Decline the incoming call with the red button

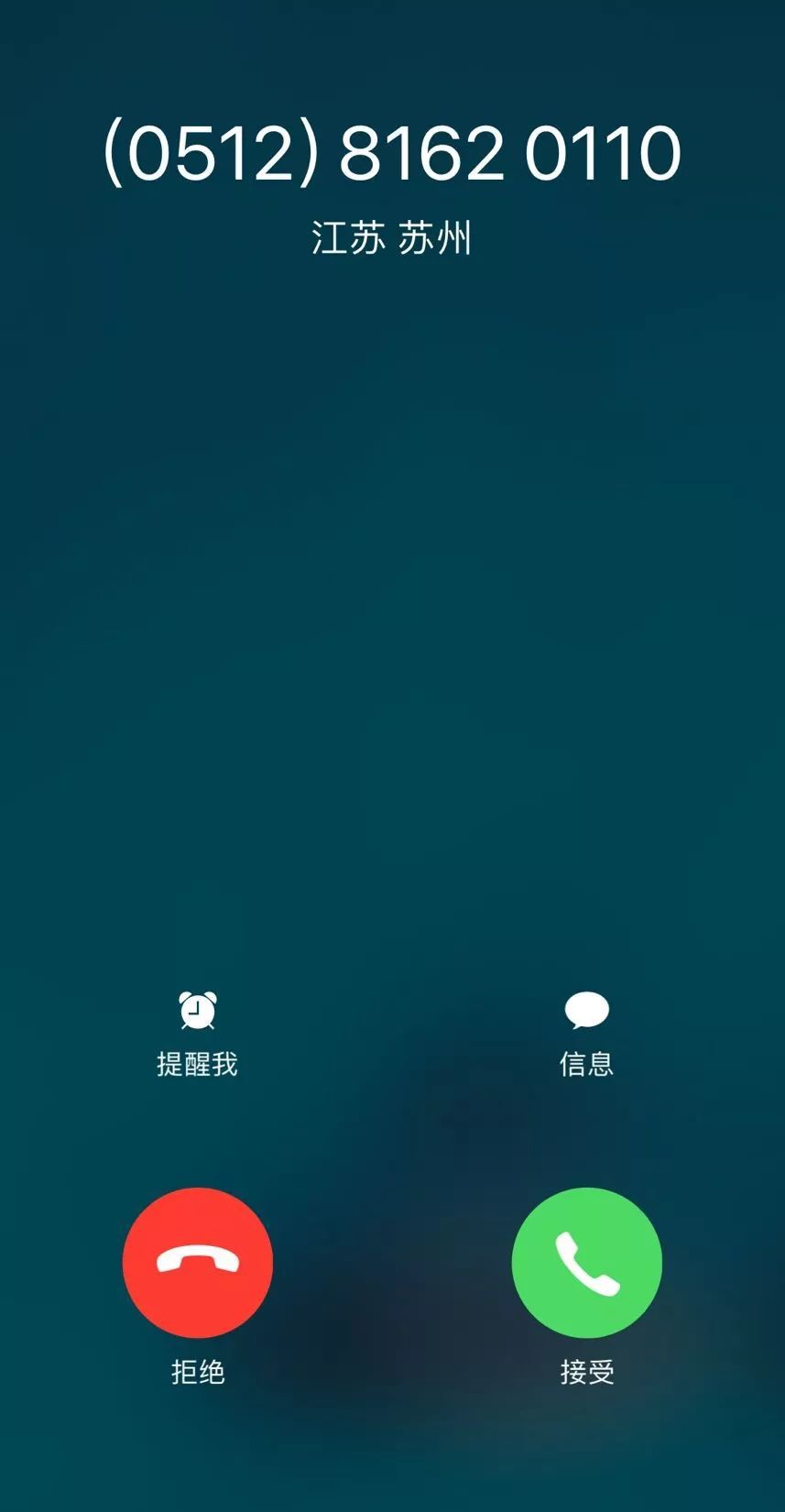pyautogui.click(x=198, y=1263)
